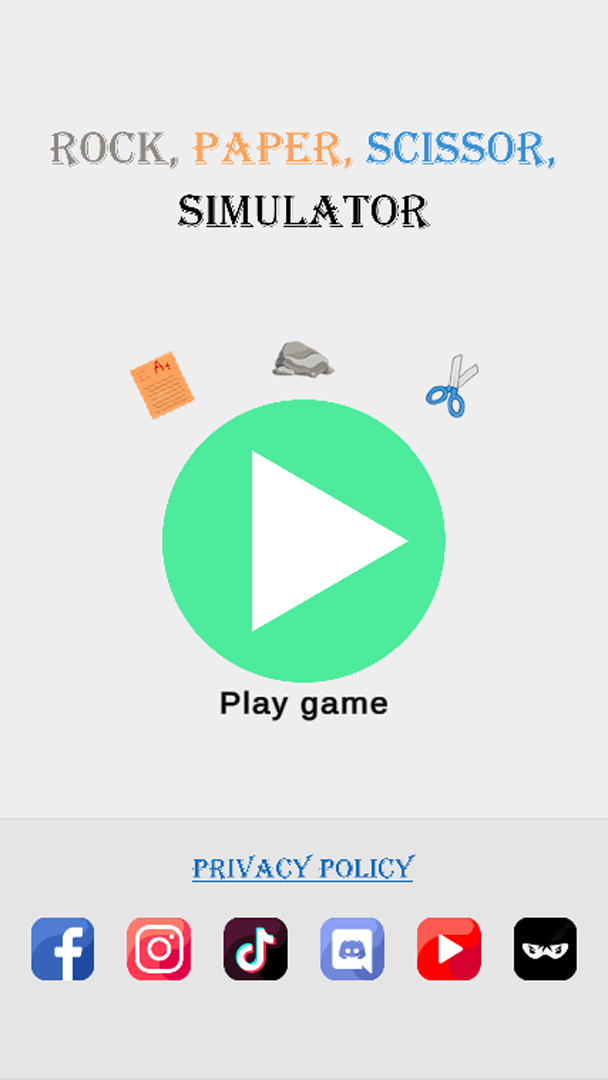Visit the Instagram profile icon
The width and height of the screenshot is (608, 1080).
(x=159, y=948)
